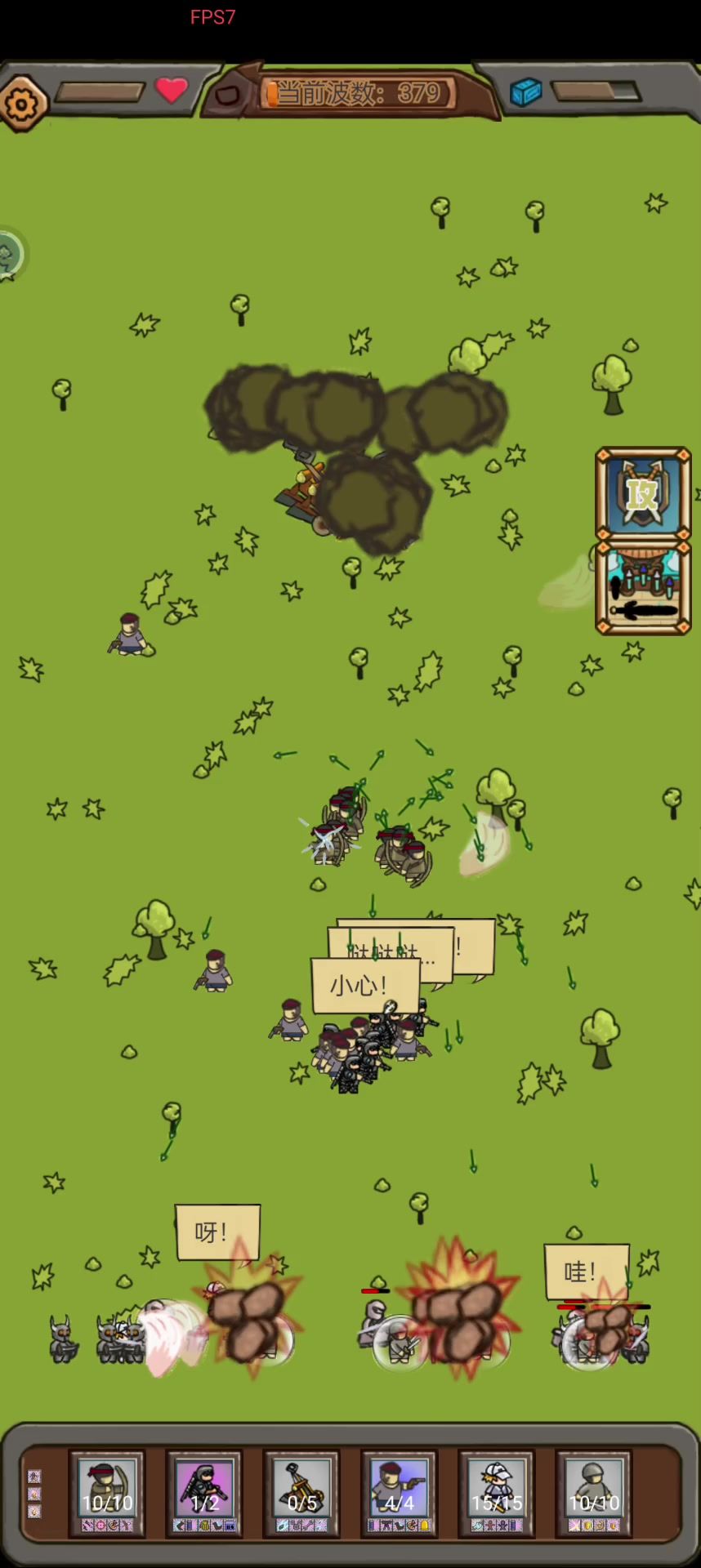Screen dimensions: 701x1568
Task: Select the pistol soldier card 4/4
Action: coord(399,1494)
